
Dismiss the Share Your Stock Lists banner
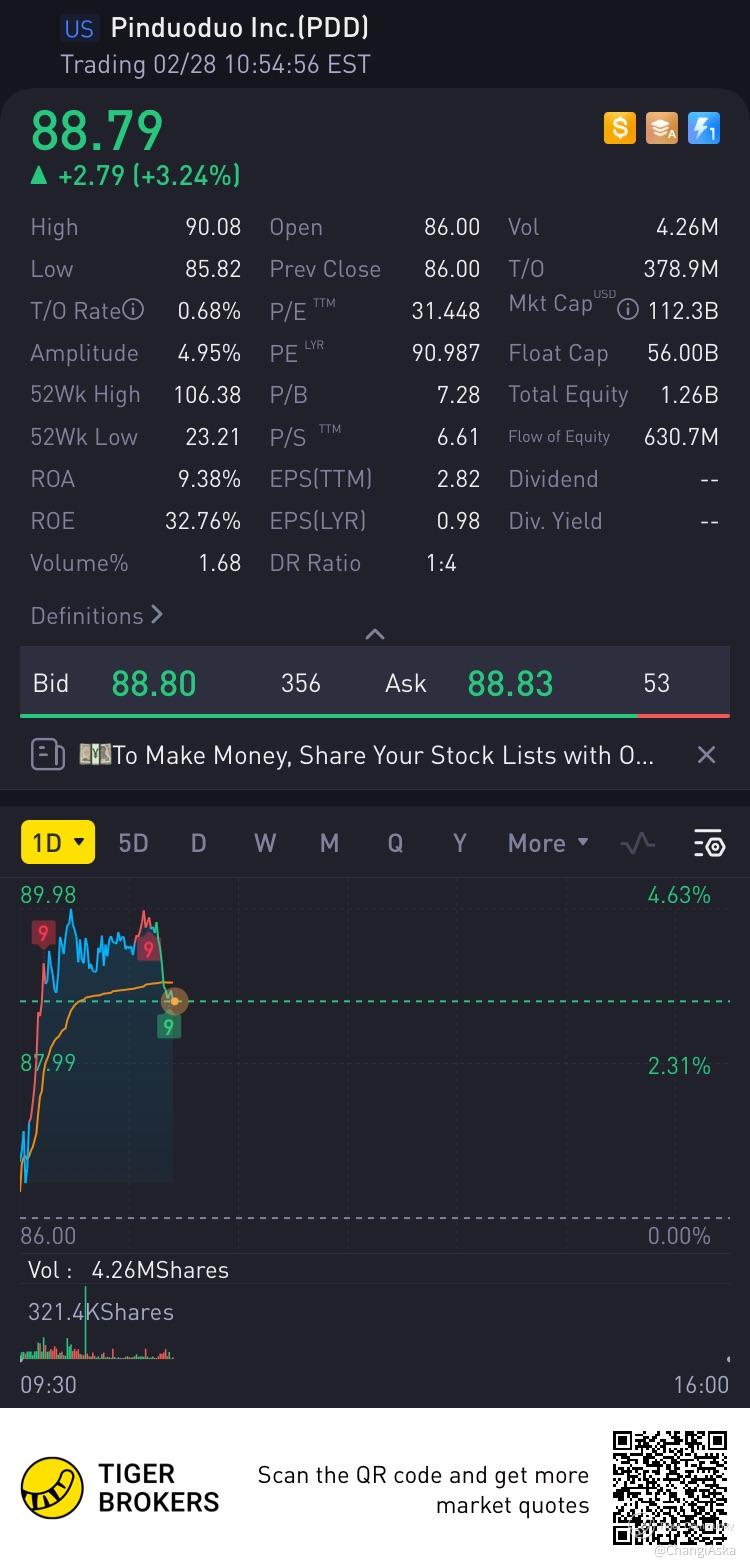706,755
